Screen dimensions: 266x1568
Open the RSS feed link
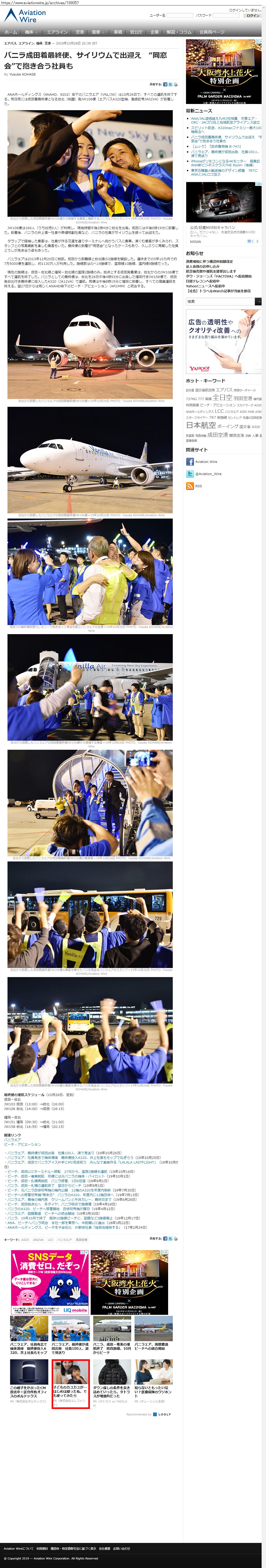click(x=198, y=486)
